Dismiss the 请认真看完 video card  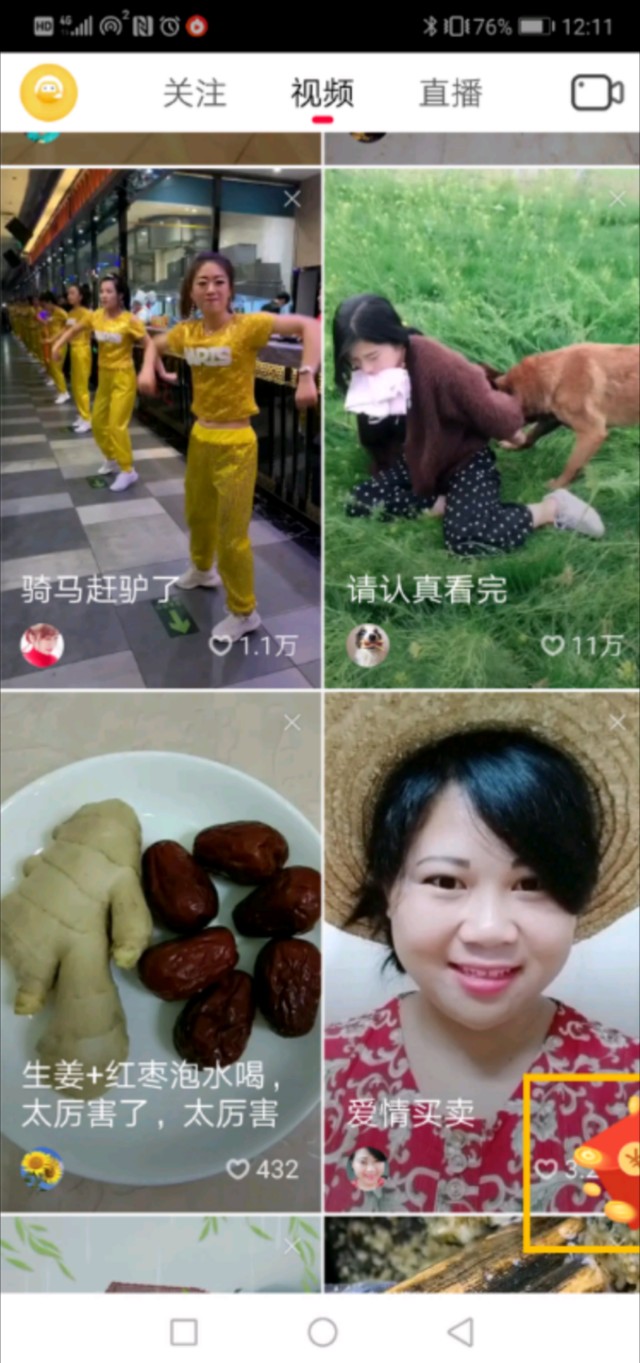[617, 199]
